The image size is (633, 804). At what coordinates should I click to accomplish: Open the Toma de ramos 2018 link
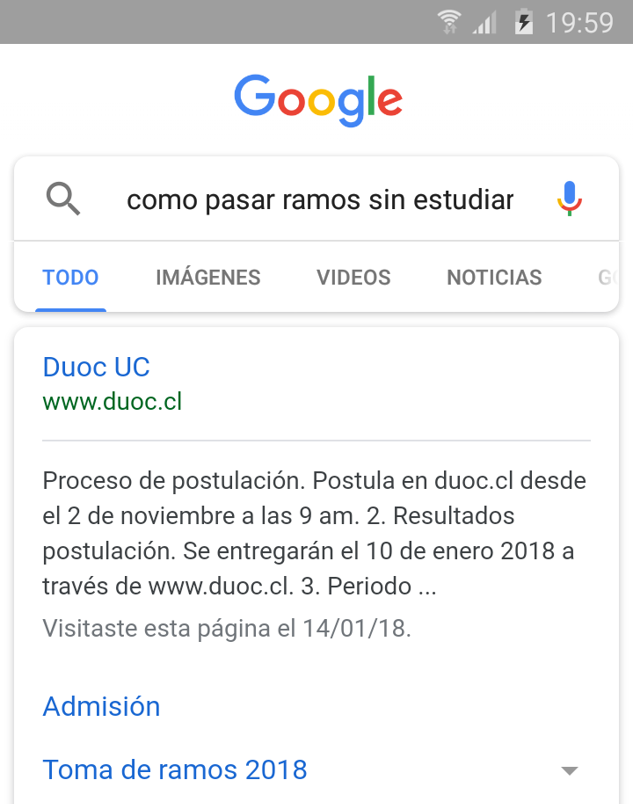(175, 770)
